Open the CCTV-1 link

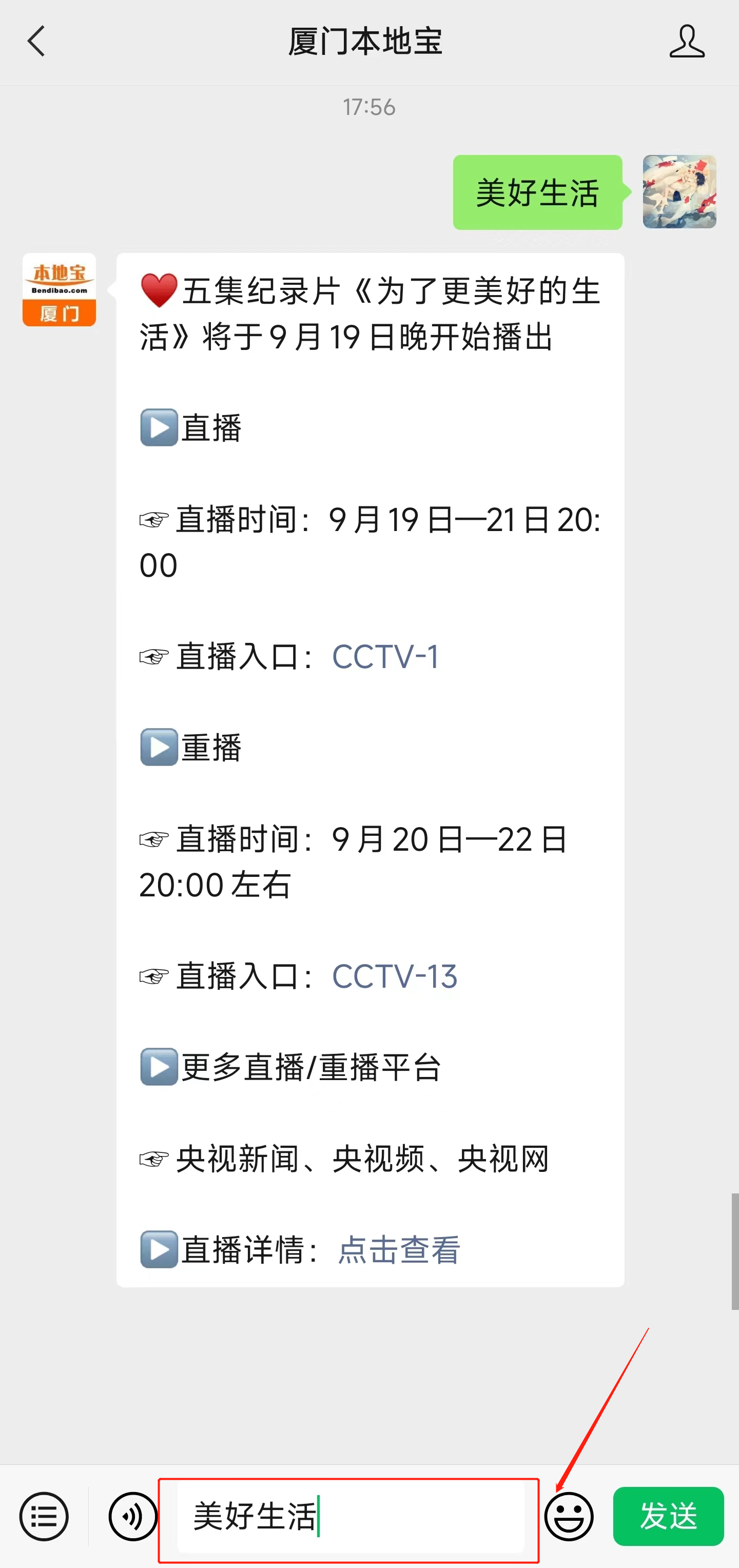(x=385, y=657)
